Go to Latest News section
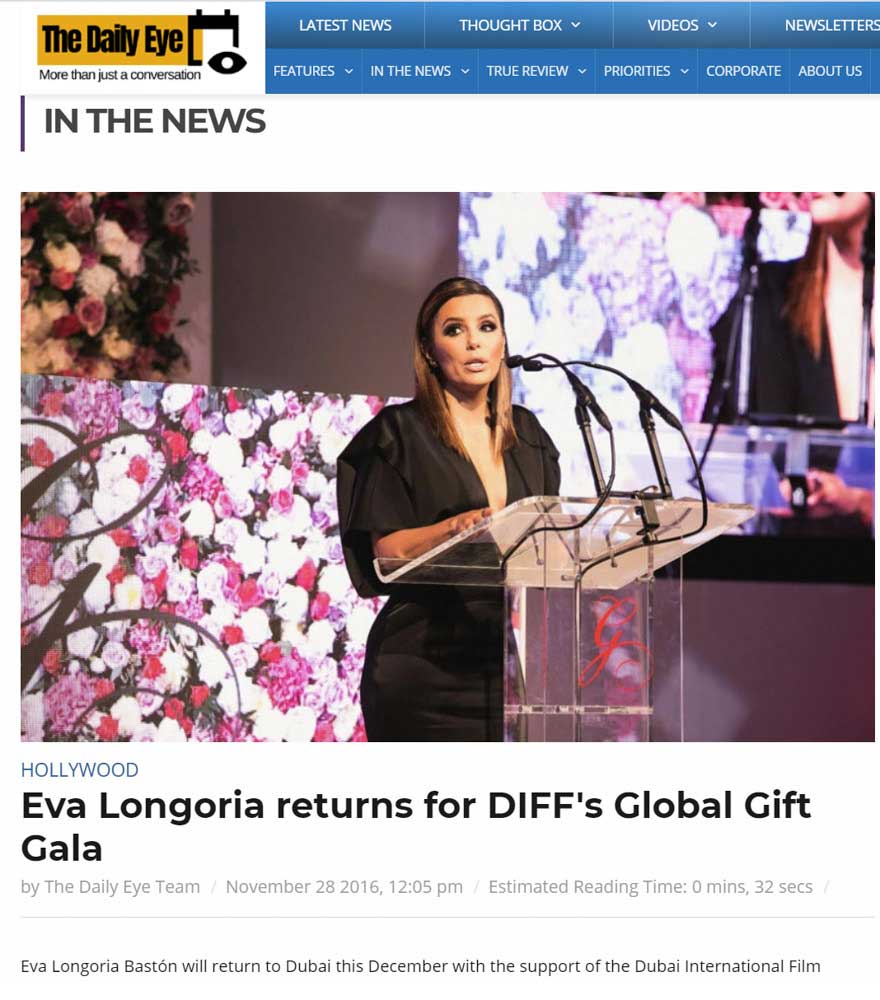This screenshot has height=1000, width=880. coord(345,25)
